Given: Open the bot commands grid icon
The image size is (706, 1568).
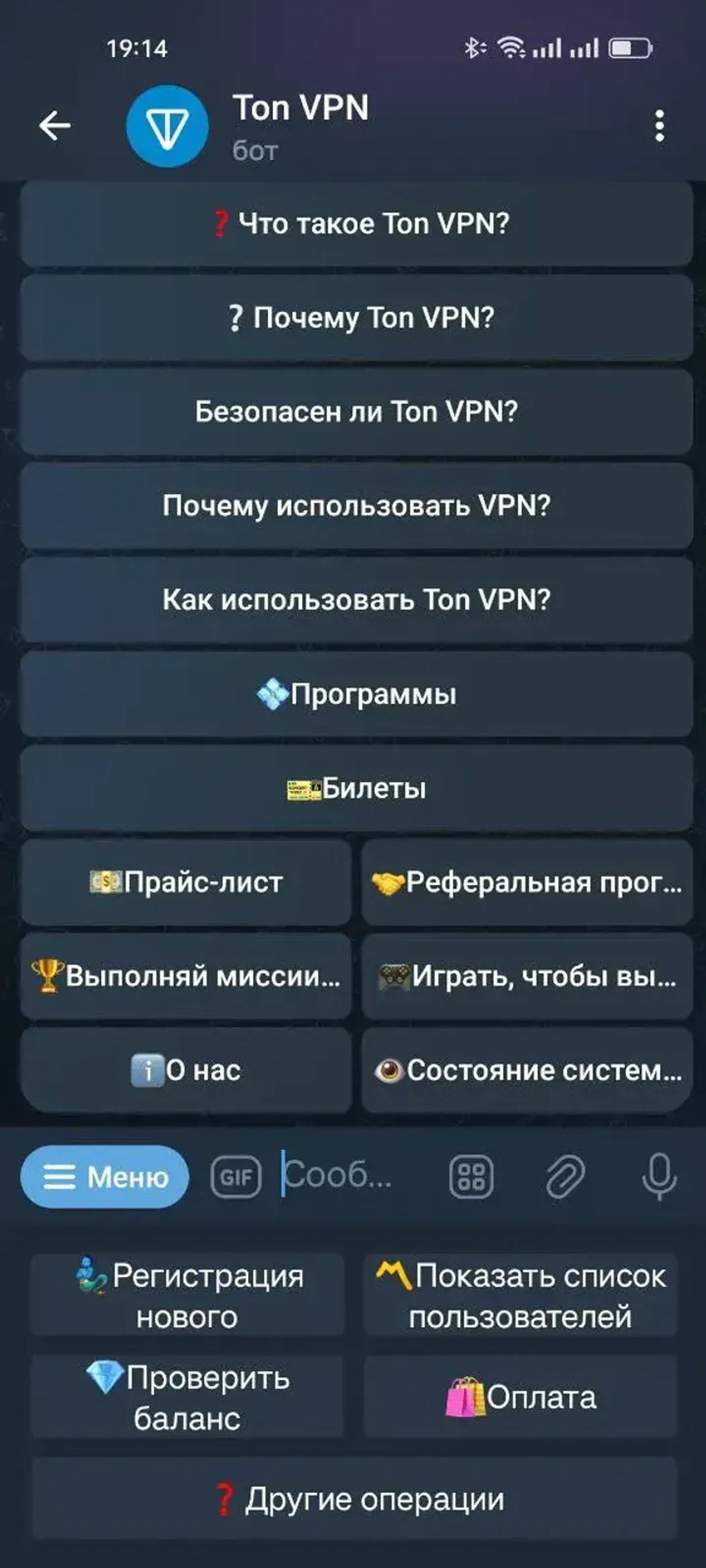Looking at the screenshot, I should pos(472,1176).
